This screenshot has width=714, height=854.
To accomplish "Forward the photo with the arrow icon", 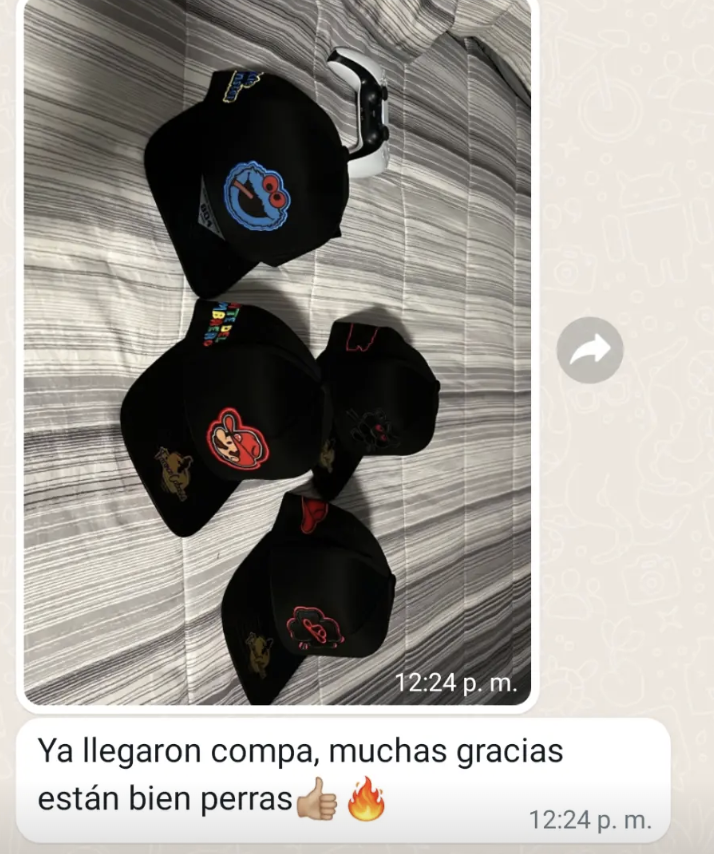I will pos(590,350).
